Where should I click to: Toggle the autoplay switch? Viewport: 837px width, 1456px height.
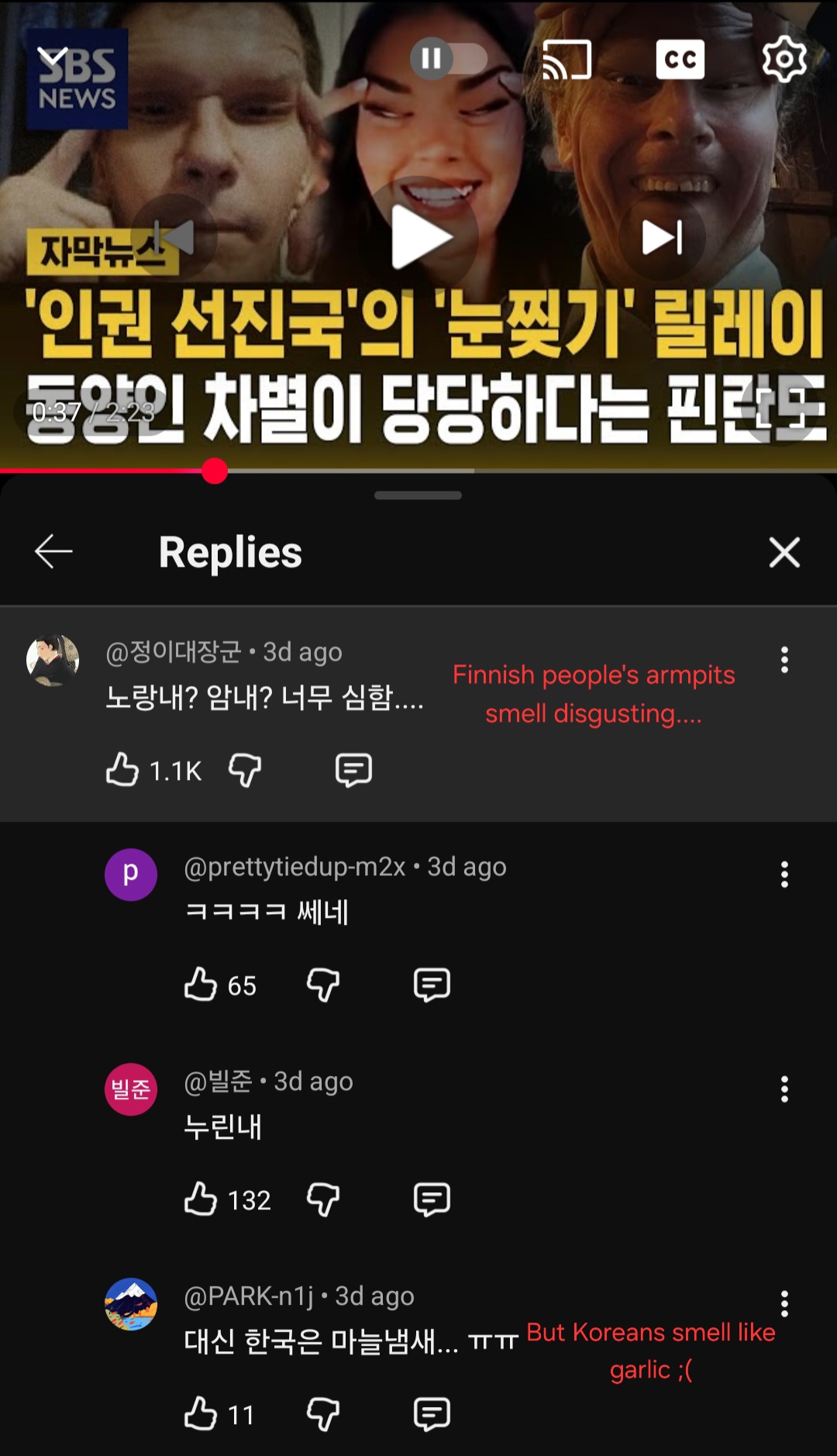(449, 59)
